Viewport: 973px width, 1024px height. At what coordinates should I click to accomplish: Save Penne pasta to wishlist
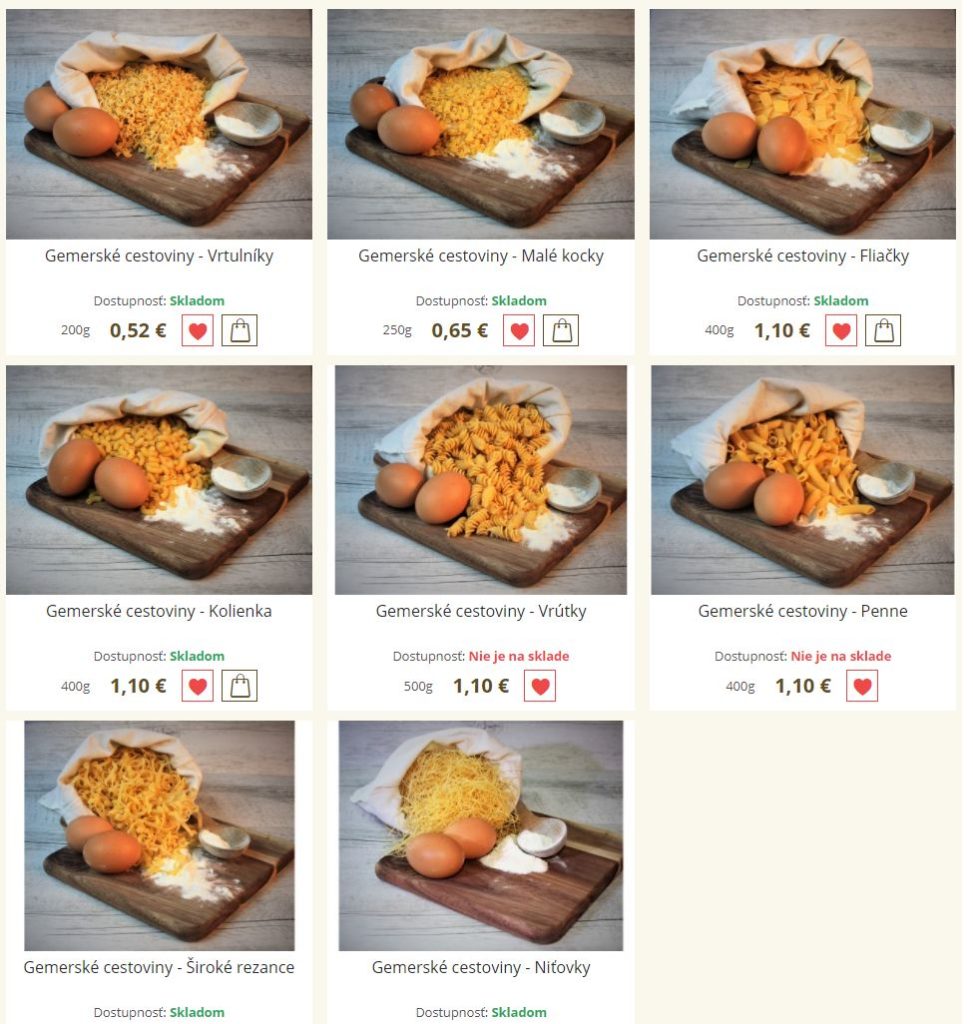point(862,686)
